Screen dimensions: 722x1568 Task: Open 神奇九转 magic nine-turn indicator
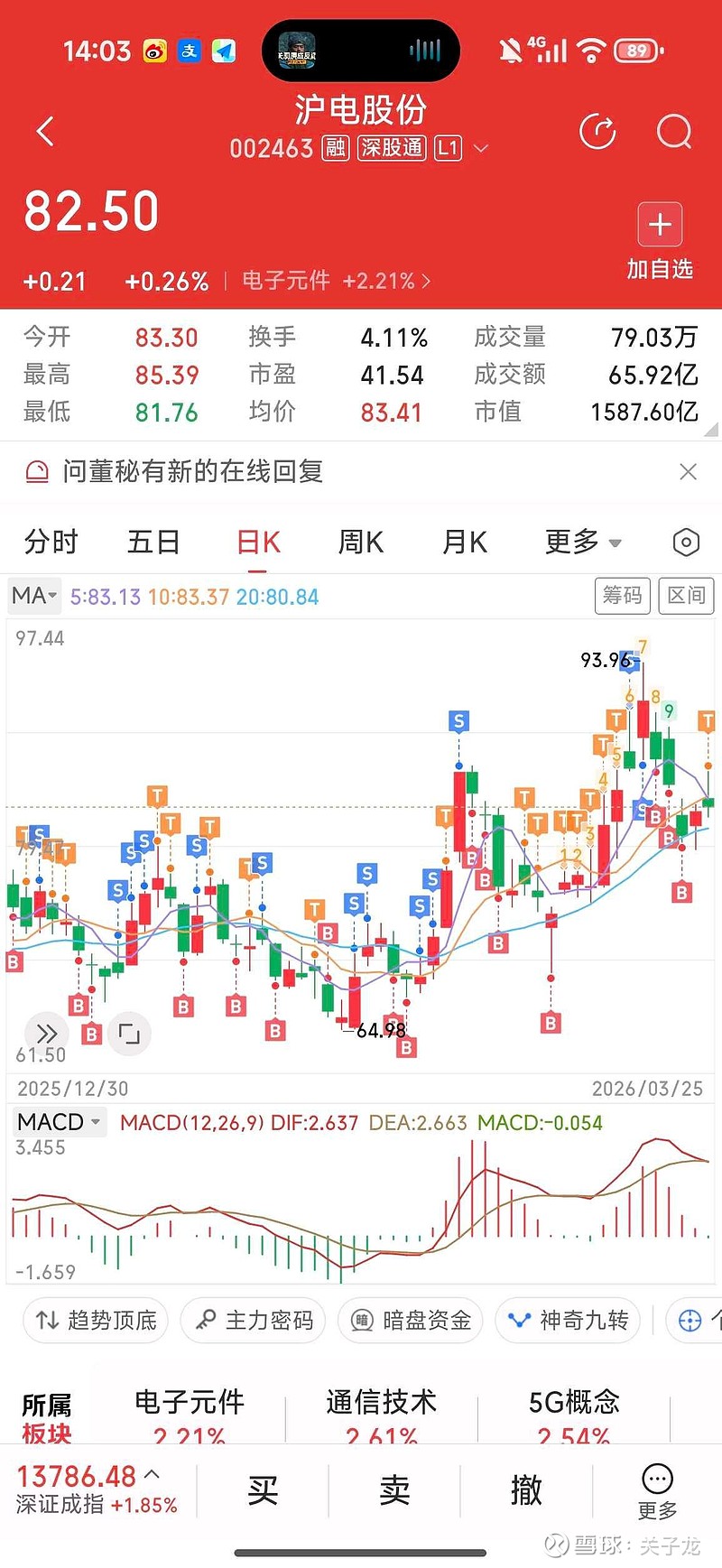(567, 1320)
